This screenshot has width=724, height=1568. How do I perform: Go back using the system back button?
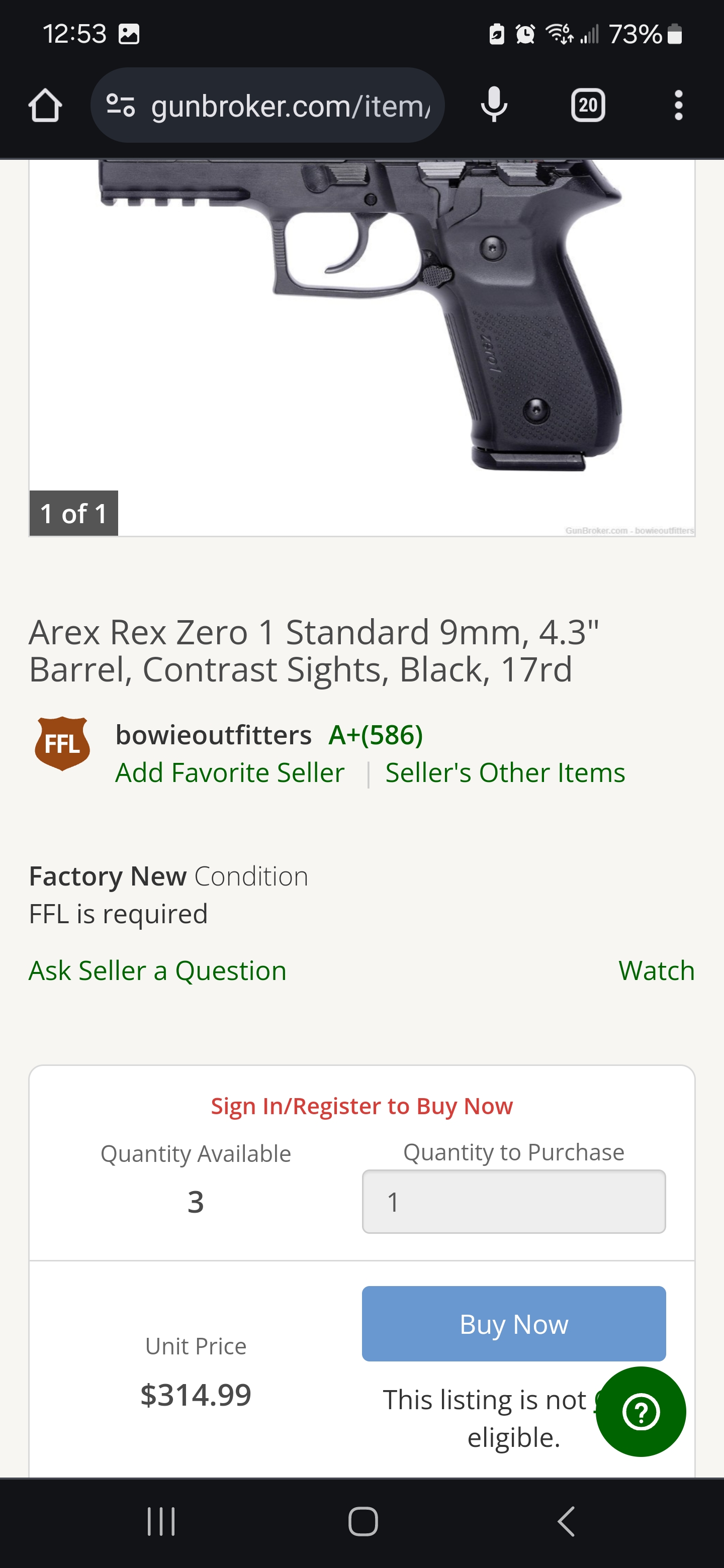(x=566, y=1522)
